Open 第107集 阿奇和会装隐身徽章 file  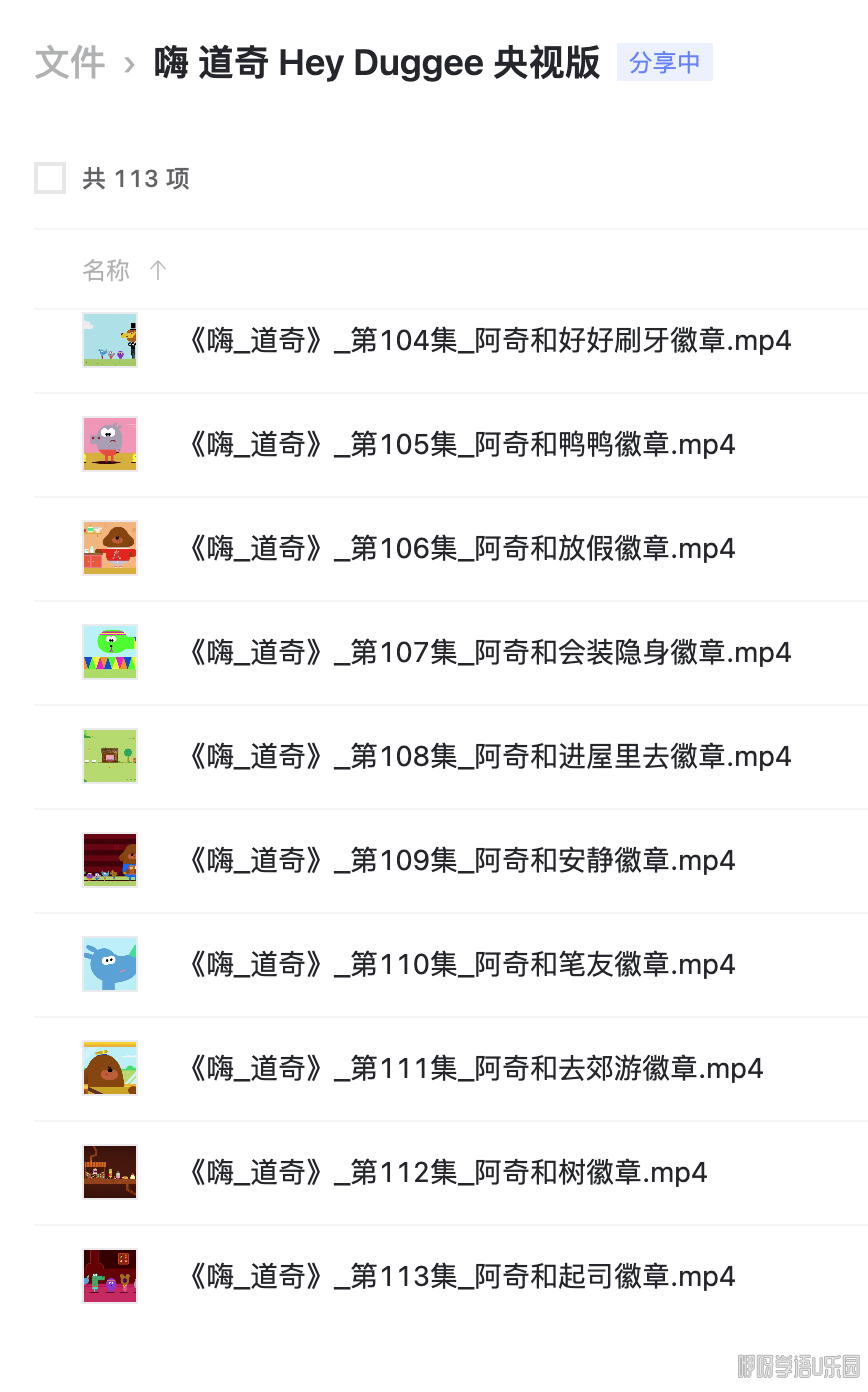489,653
